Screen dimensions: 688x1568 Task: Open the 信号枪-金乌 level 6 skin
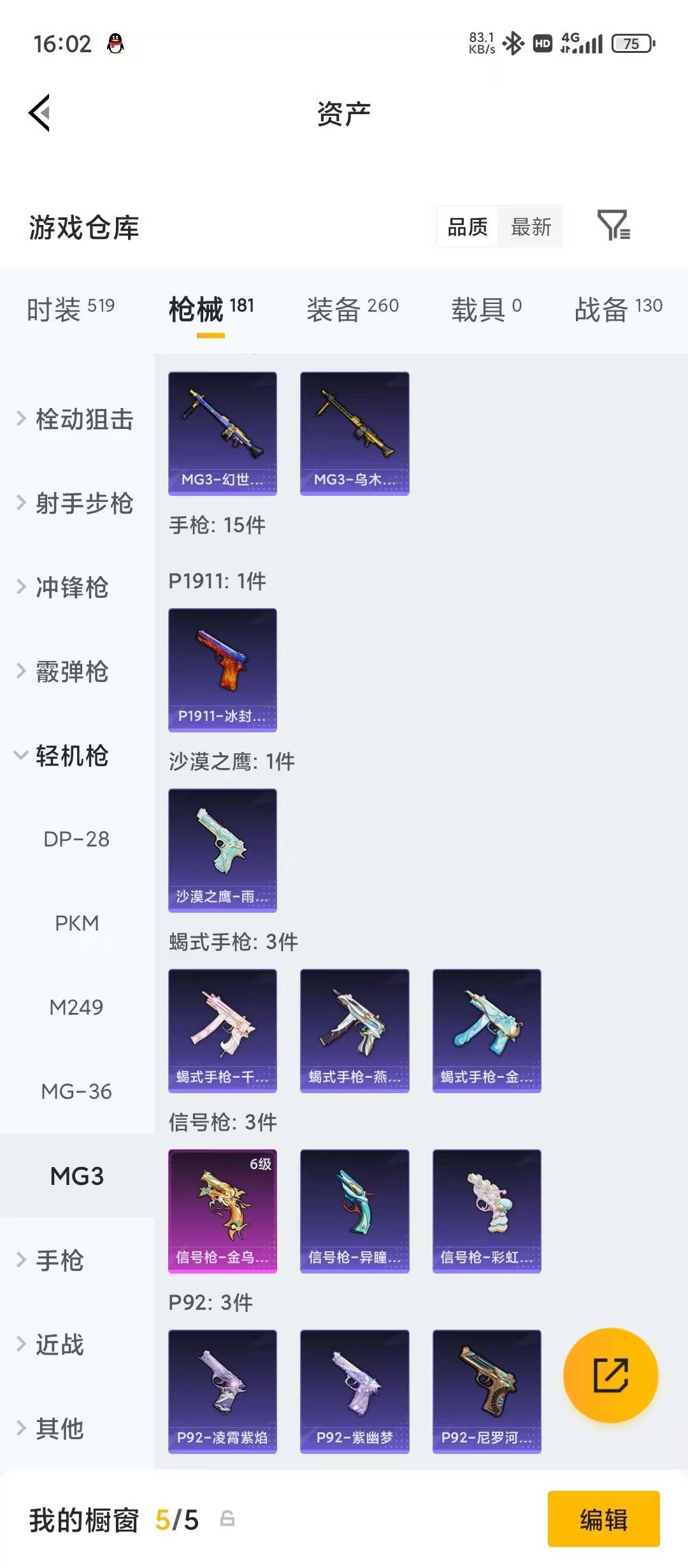[x=222, y=1211]
